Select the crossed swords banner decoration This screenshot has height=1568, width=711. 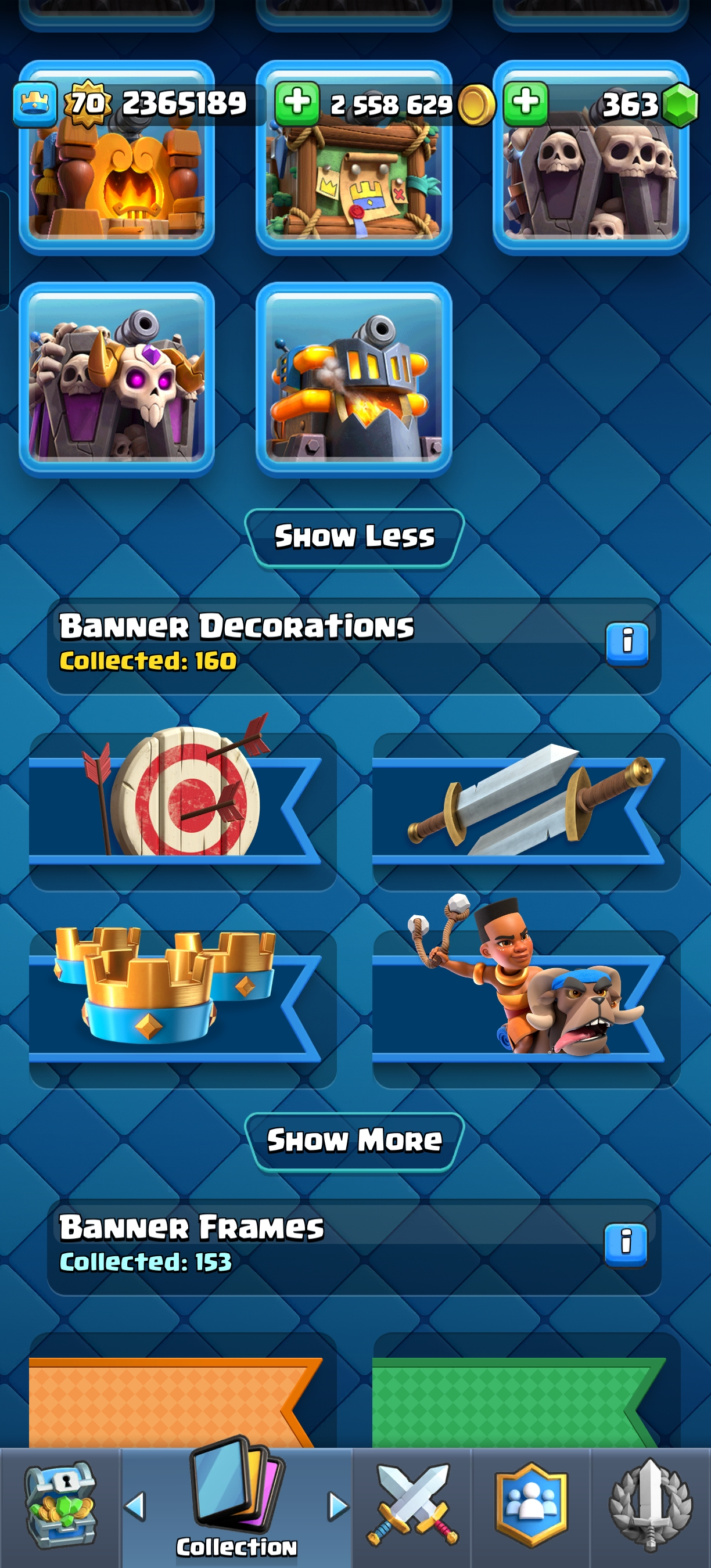[x=526, y=804]
